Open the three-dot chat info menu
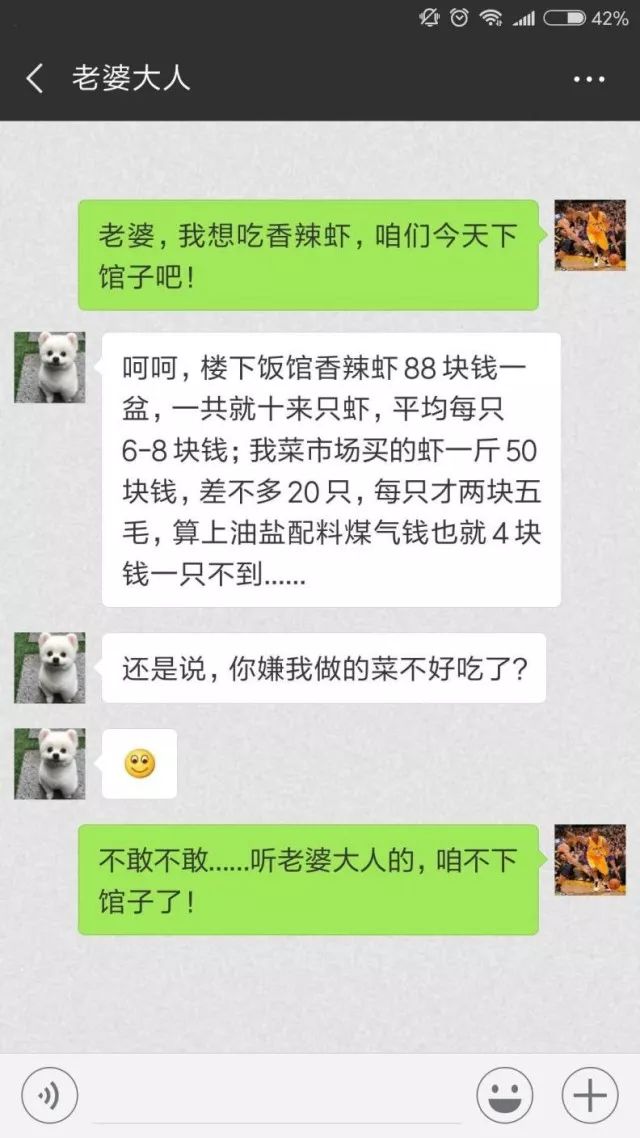Screen dimensions: 640x1138 pyautogui.click(x=589, y=79)
